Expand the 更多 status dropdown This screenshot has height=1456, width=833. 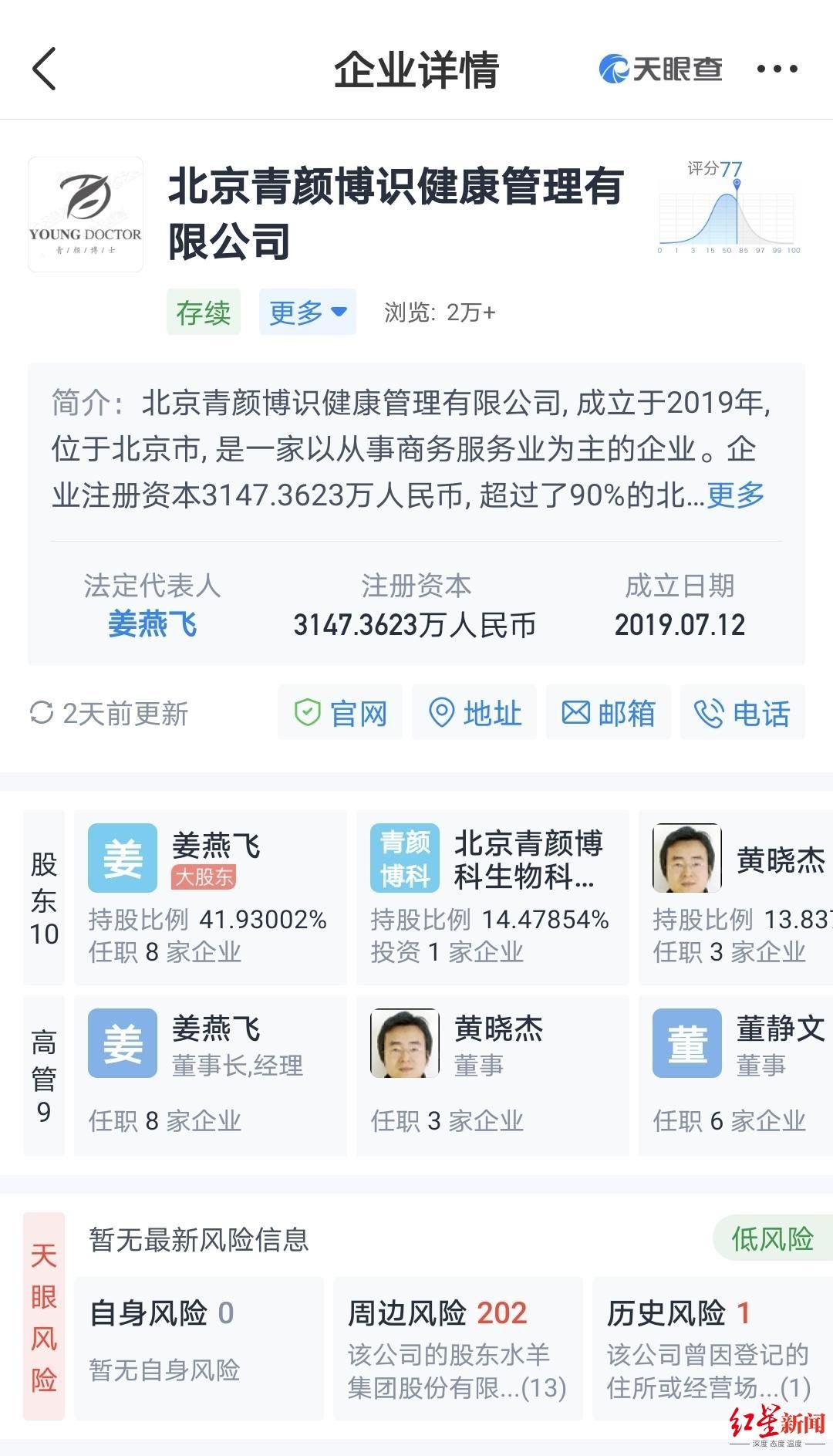click(x=307, y=312)
